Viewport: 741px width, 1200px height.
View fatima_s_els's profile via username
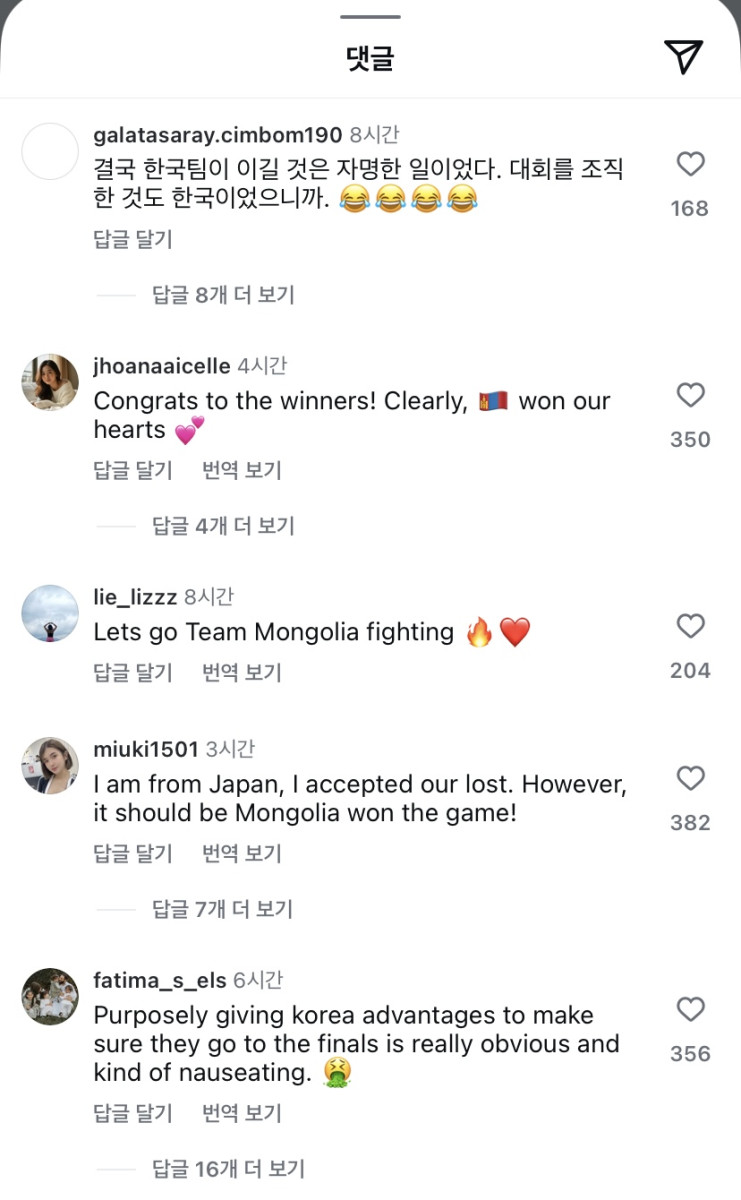(x=160, y=981)
